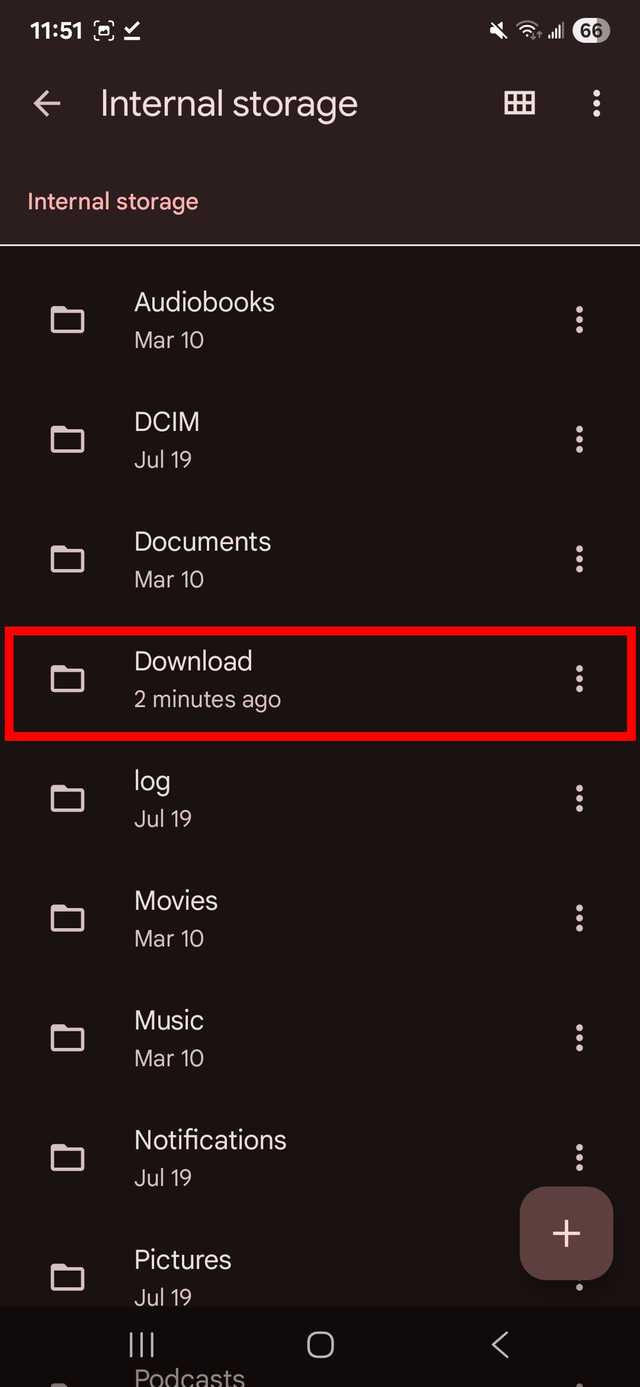640x1387 pixels.
Task: Go back using the top arrow
Action: 47,103
